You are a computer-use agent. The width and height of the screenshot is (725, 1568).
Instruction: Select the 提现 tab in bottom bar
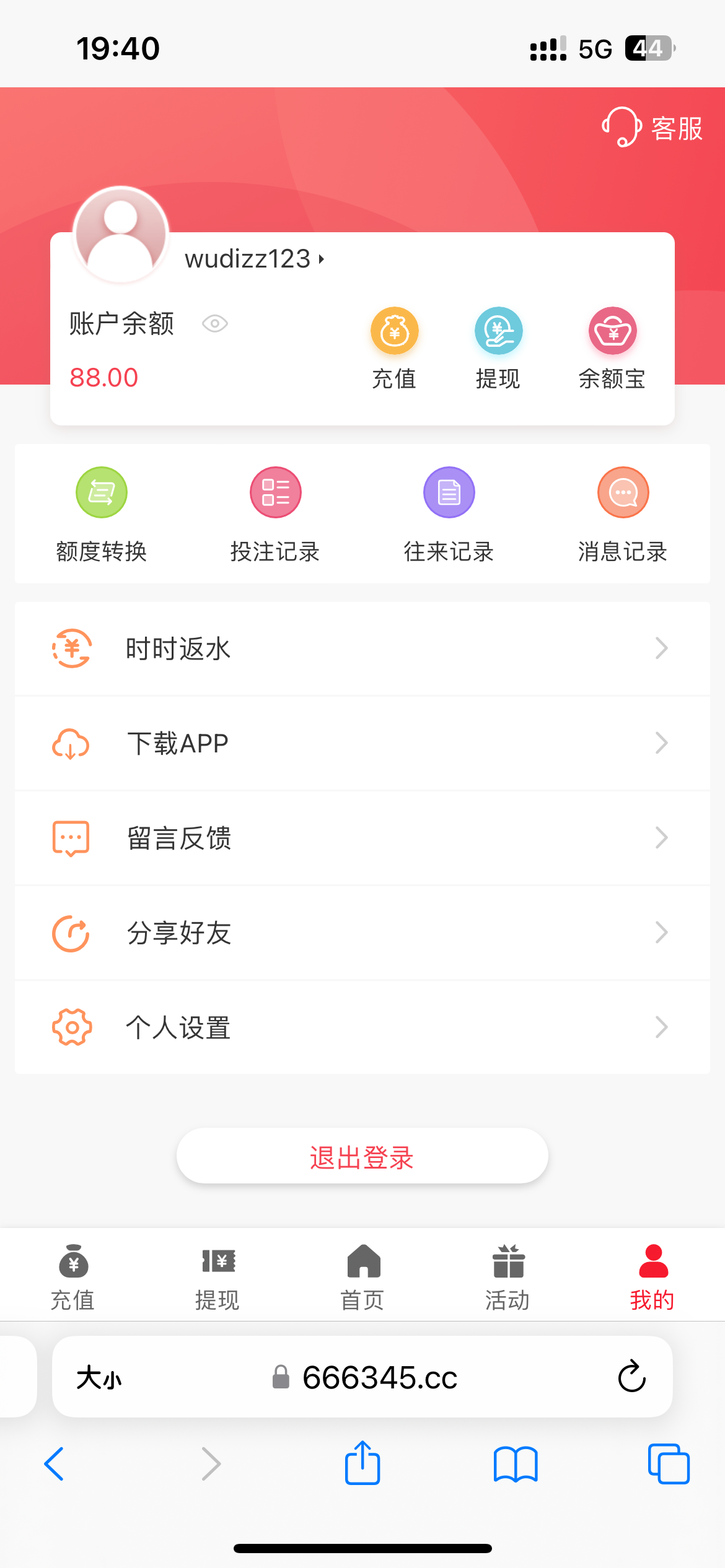tap(217, 1277)
